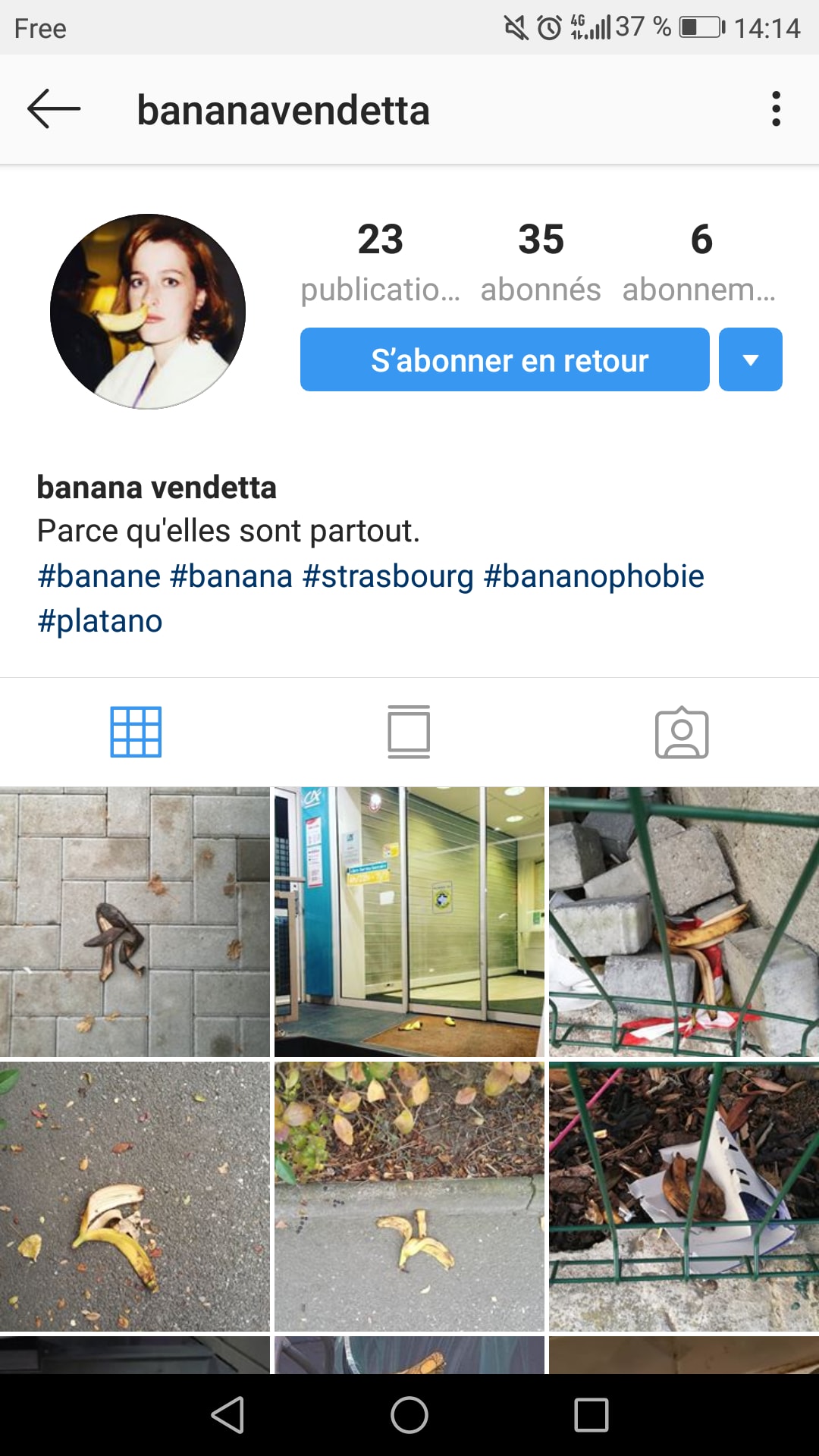Image resolution: width=819 pixels, height=1456 pixels.
Task: Switch to tagged photos tab
Action: tap(682, 732)
